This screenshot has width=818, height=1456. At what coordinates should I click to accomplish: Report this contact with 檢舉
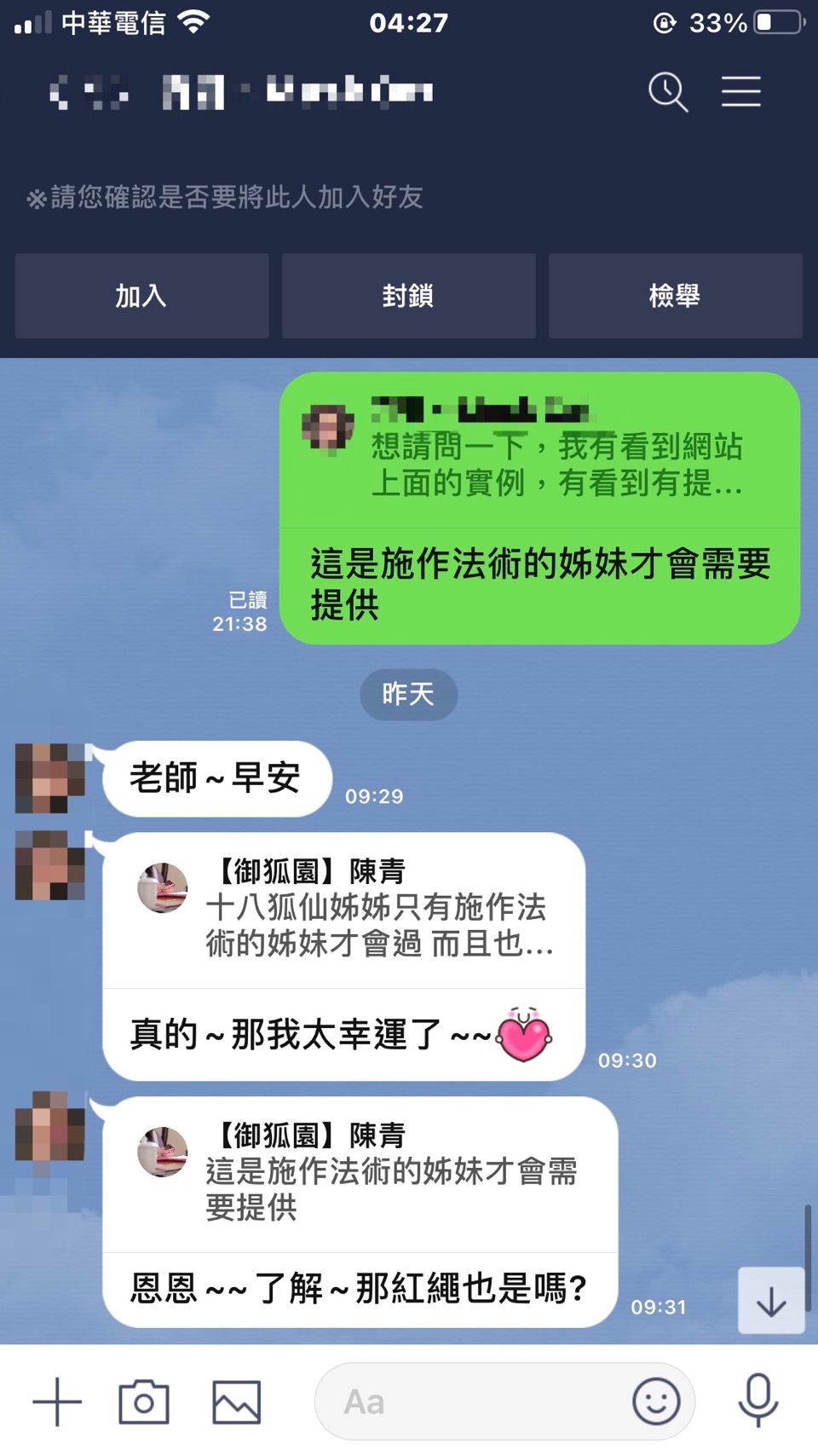(x=675, y=296)
